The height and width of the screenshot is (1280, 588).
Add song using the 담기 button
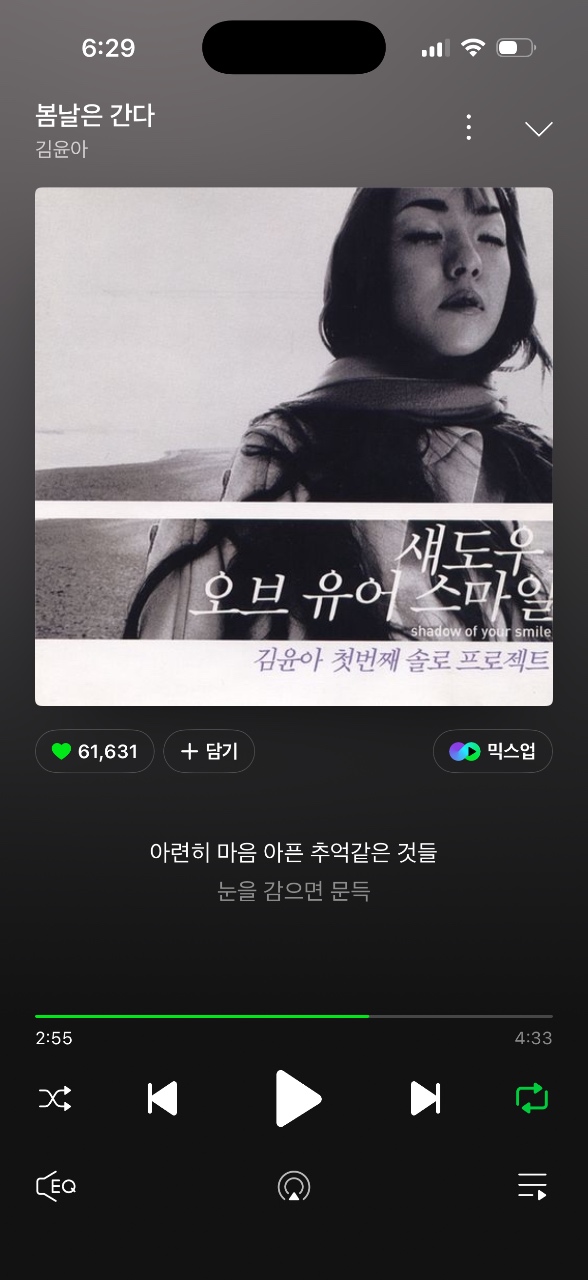click(x=209, y=751)
